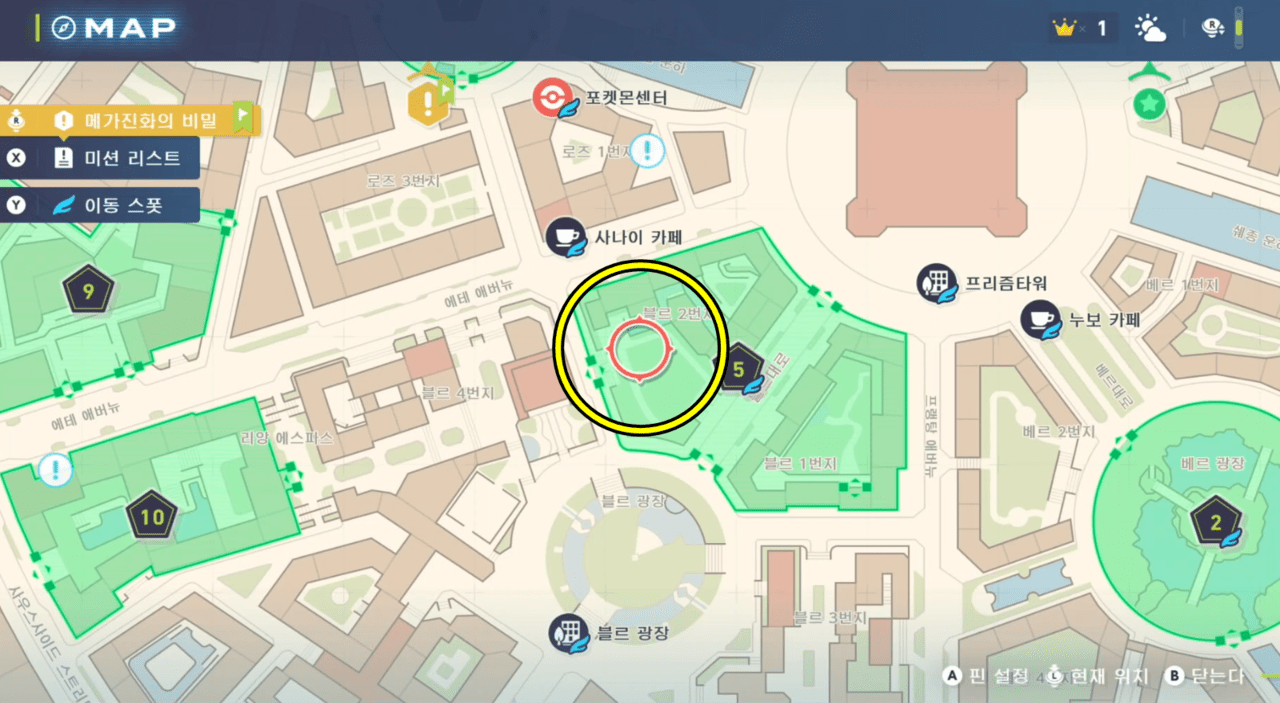Select wild zone 10 marker

[152, 517]
